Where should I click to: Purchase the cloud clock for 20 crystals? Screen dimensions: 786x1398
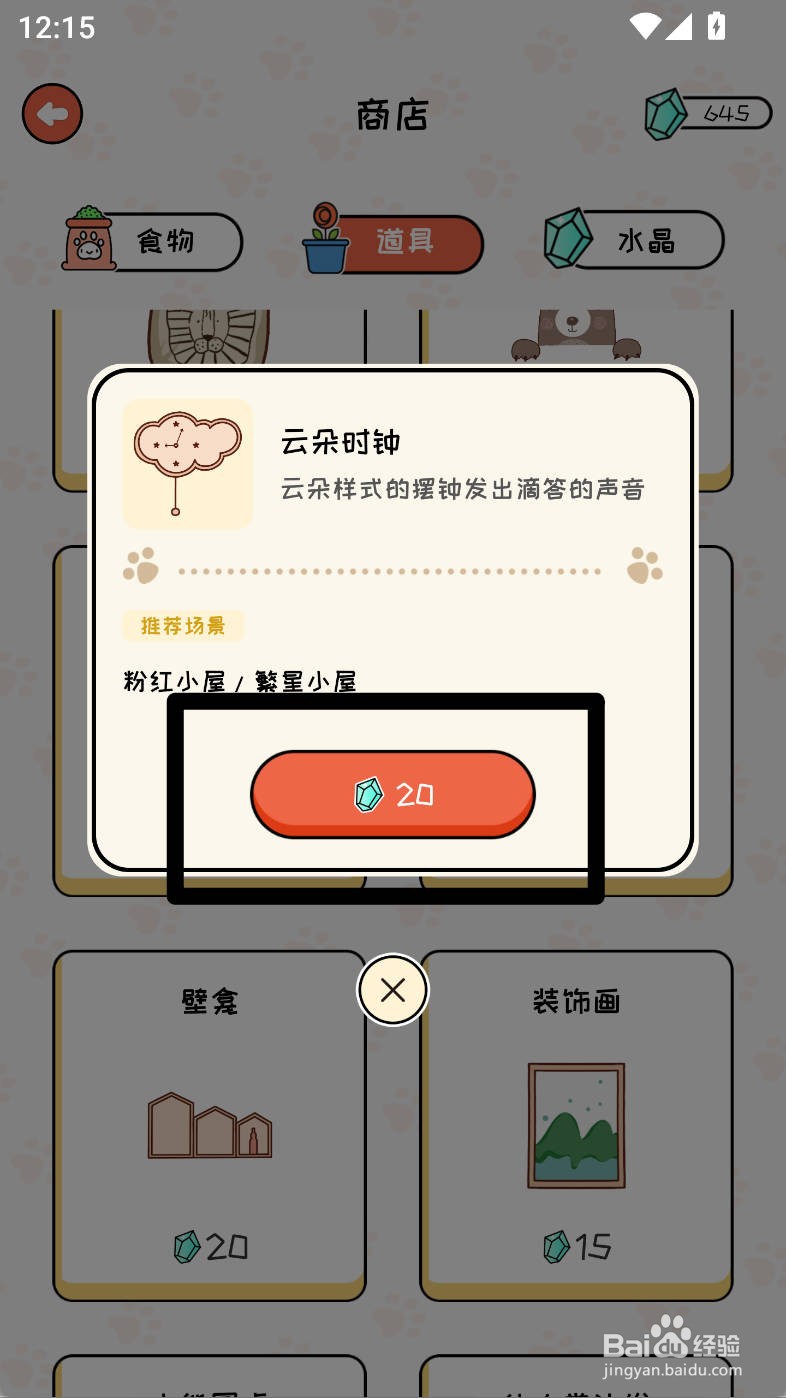click(x=393, y=793)
